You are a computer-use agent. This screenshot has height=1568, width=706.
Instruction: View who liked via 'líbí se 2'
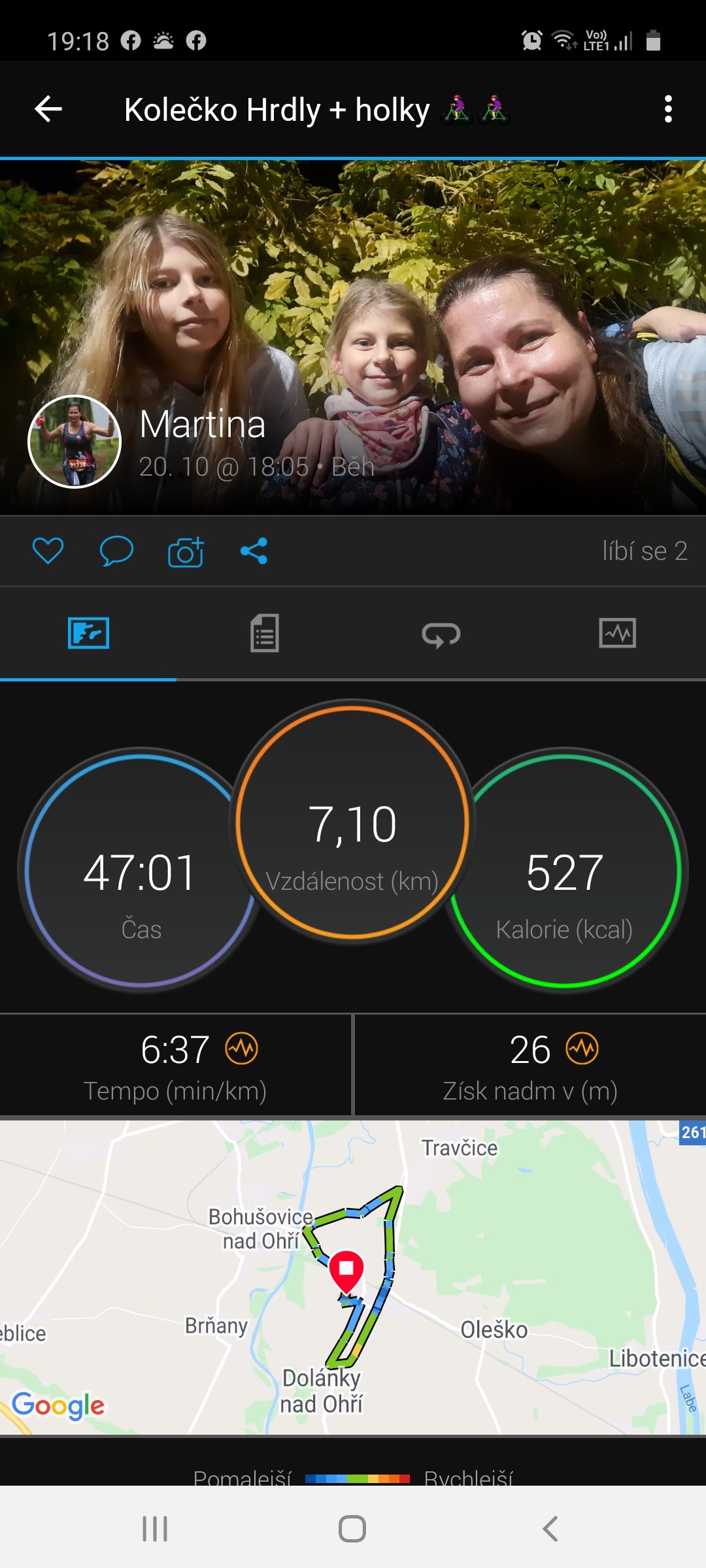(645, 551)
